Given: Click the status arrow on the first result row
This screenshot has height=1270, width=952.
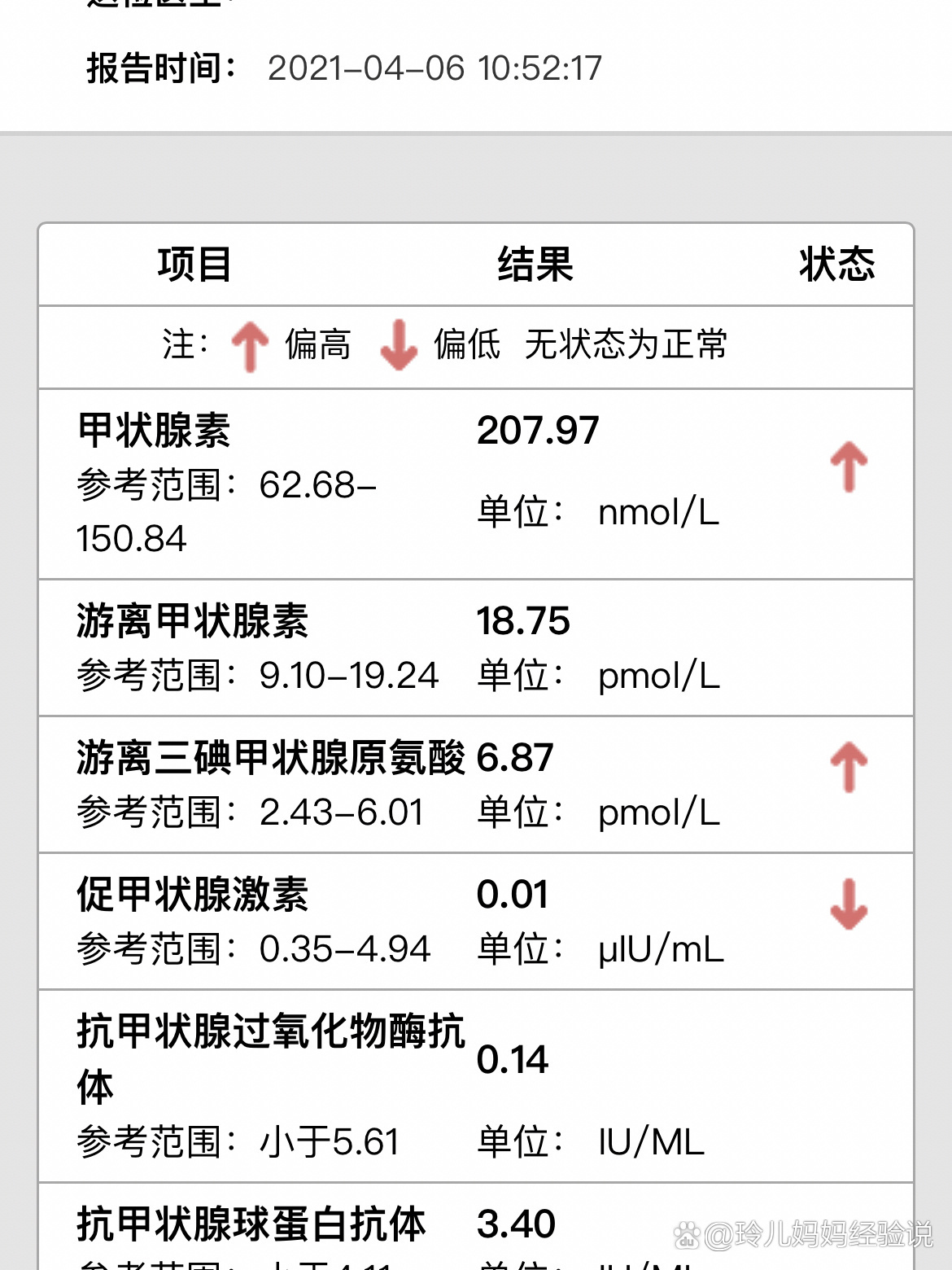Looking at the screenshot, I should [x=847, y=466].
